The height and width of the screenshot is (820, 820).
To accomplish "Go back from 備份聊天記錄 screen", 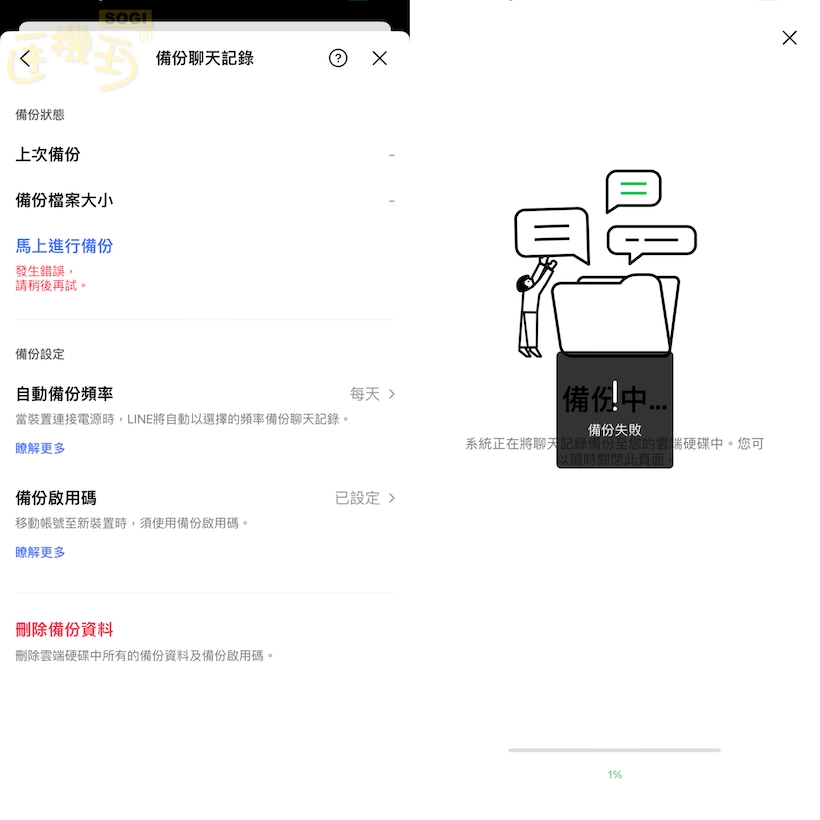I will [x=26, y=59].
